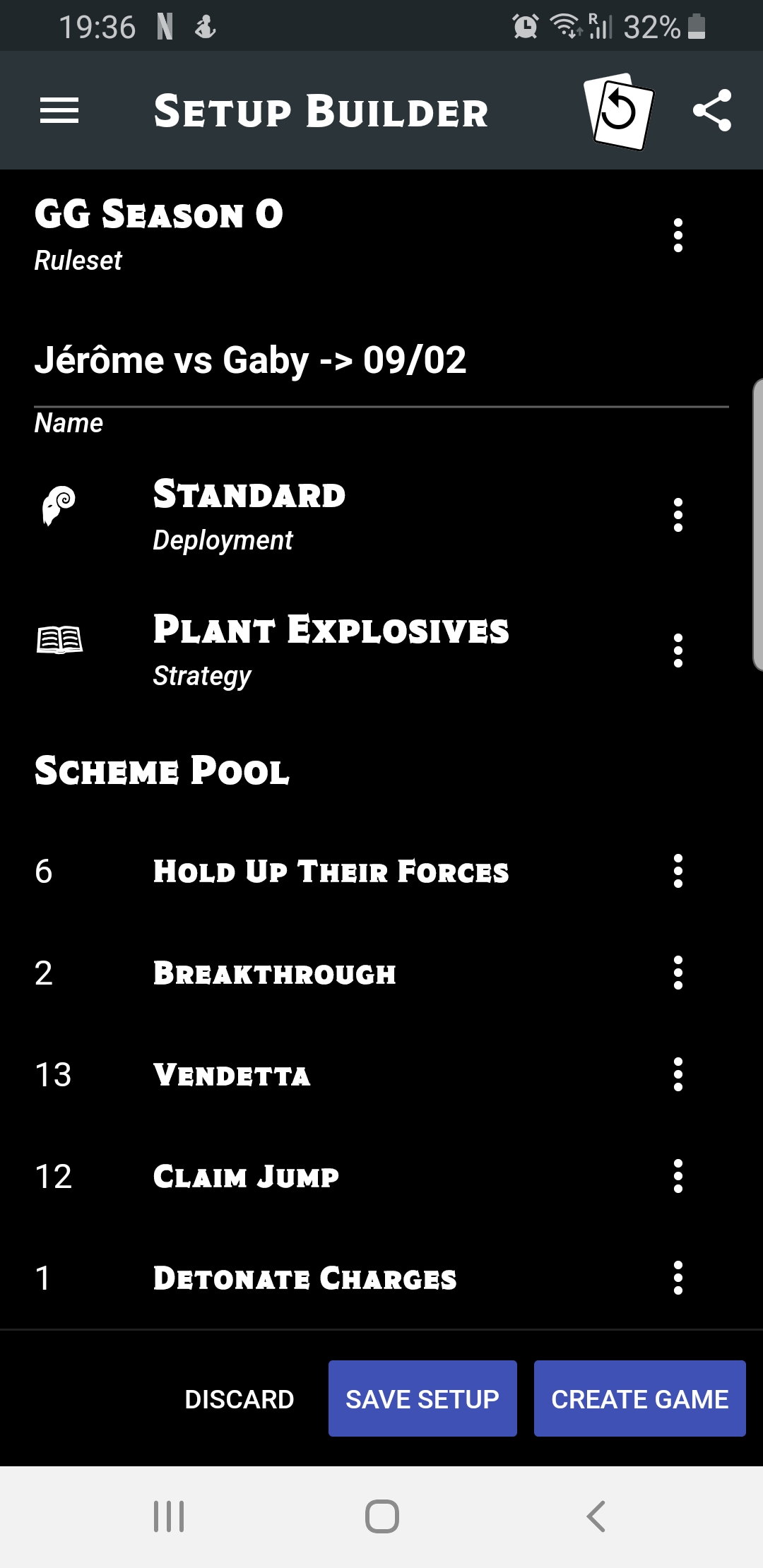Image resolution: width=763 pixels, height=1568 pixels.
Task: Open the recent apps view
Action: click(167, 1514)
